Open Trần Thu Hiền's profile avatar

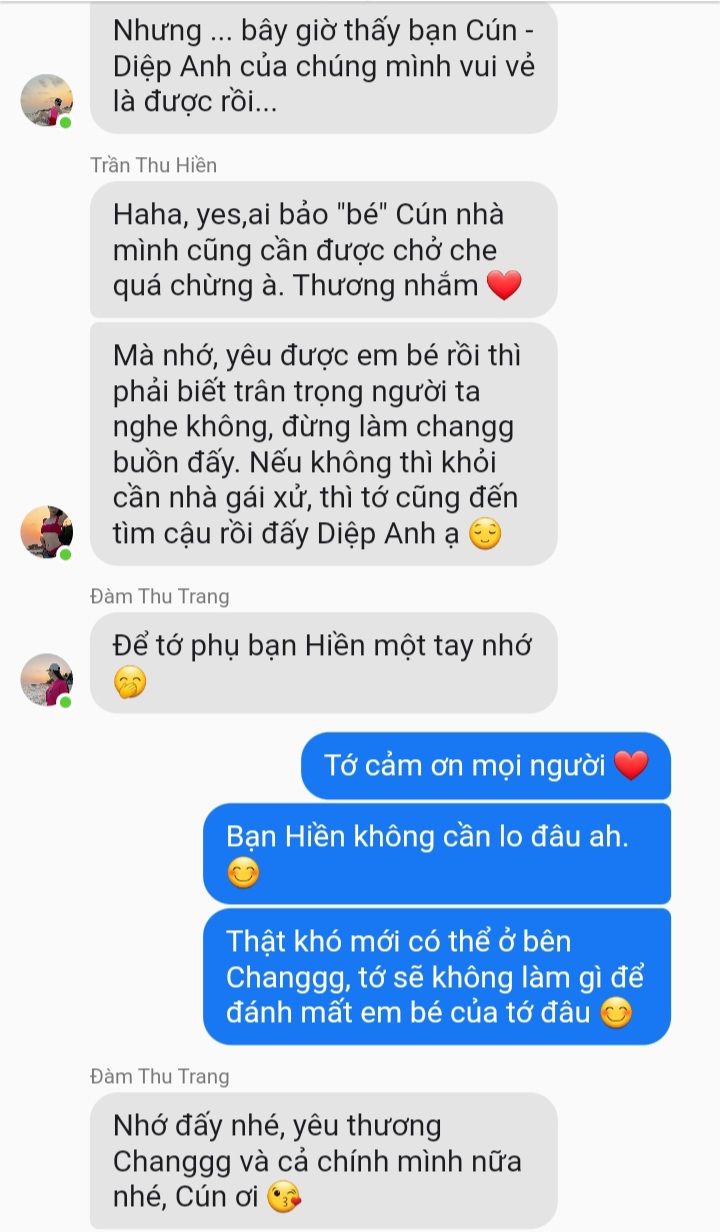click(x=46, y=532)
